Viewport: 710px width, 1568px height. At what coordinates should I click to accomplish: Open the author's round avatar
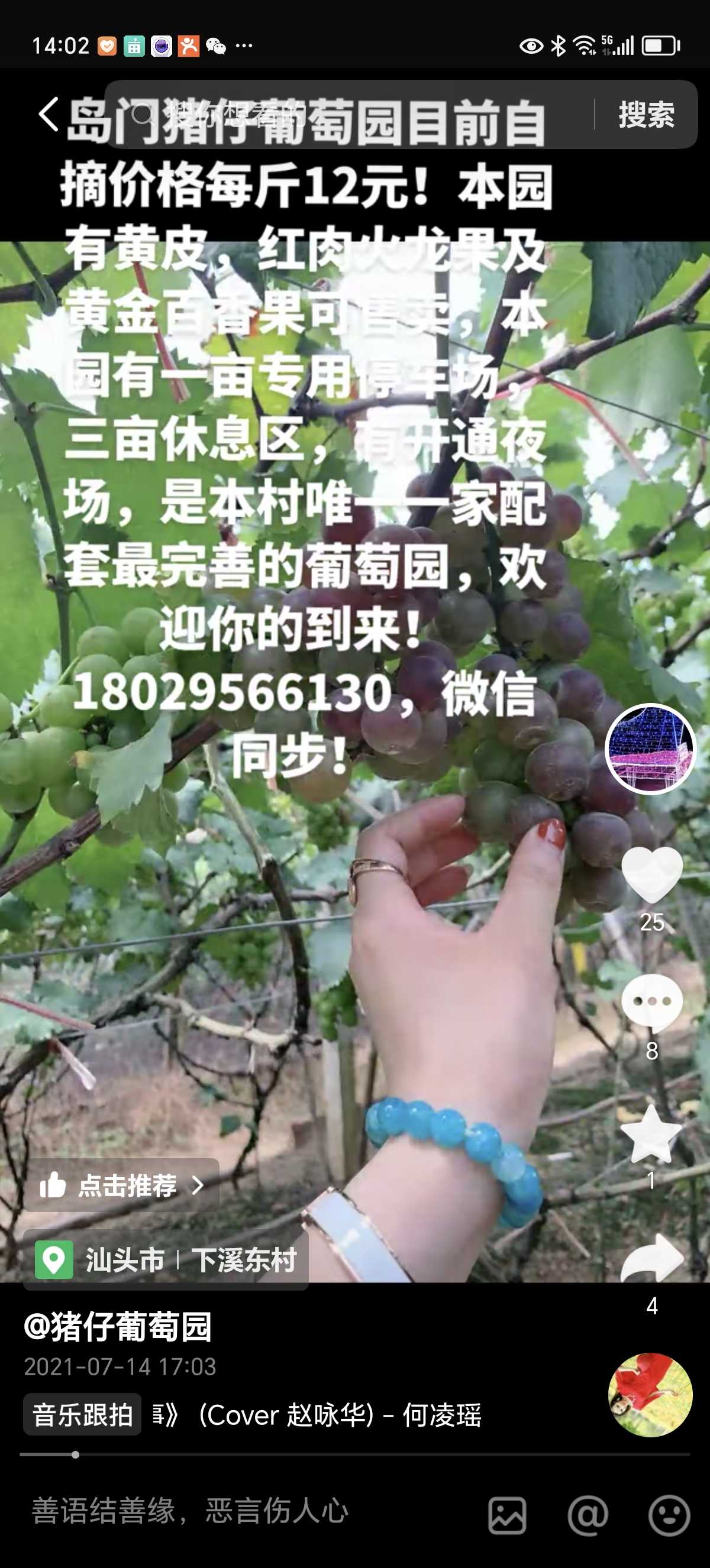(650, 749)
